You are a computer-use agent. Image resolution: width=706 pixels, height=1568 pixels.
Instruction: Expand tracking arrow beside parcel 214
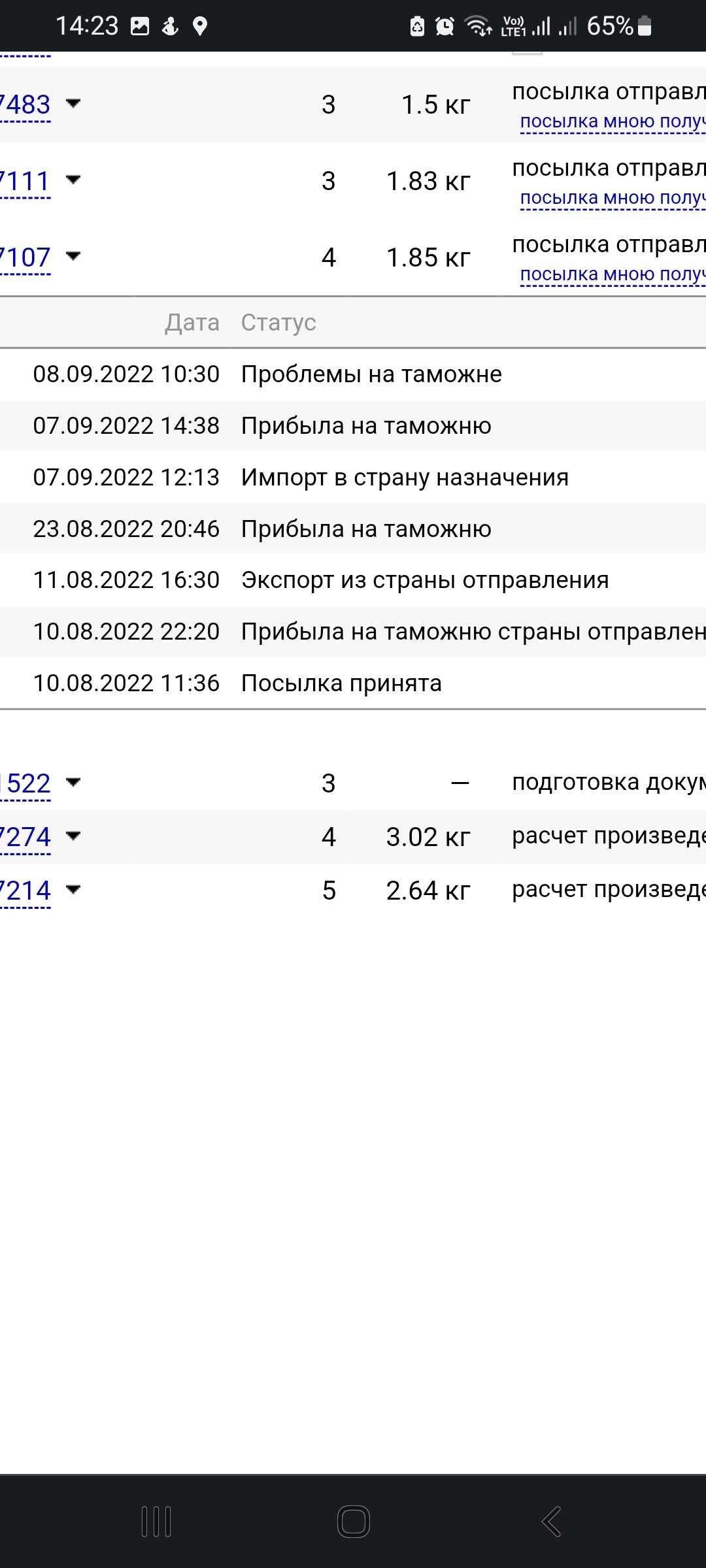[x=73, y=889]
